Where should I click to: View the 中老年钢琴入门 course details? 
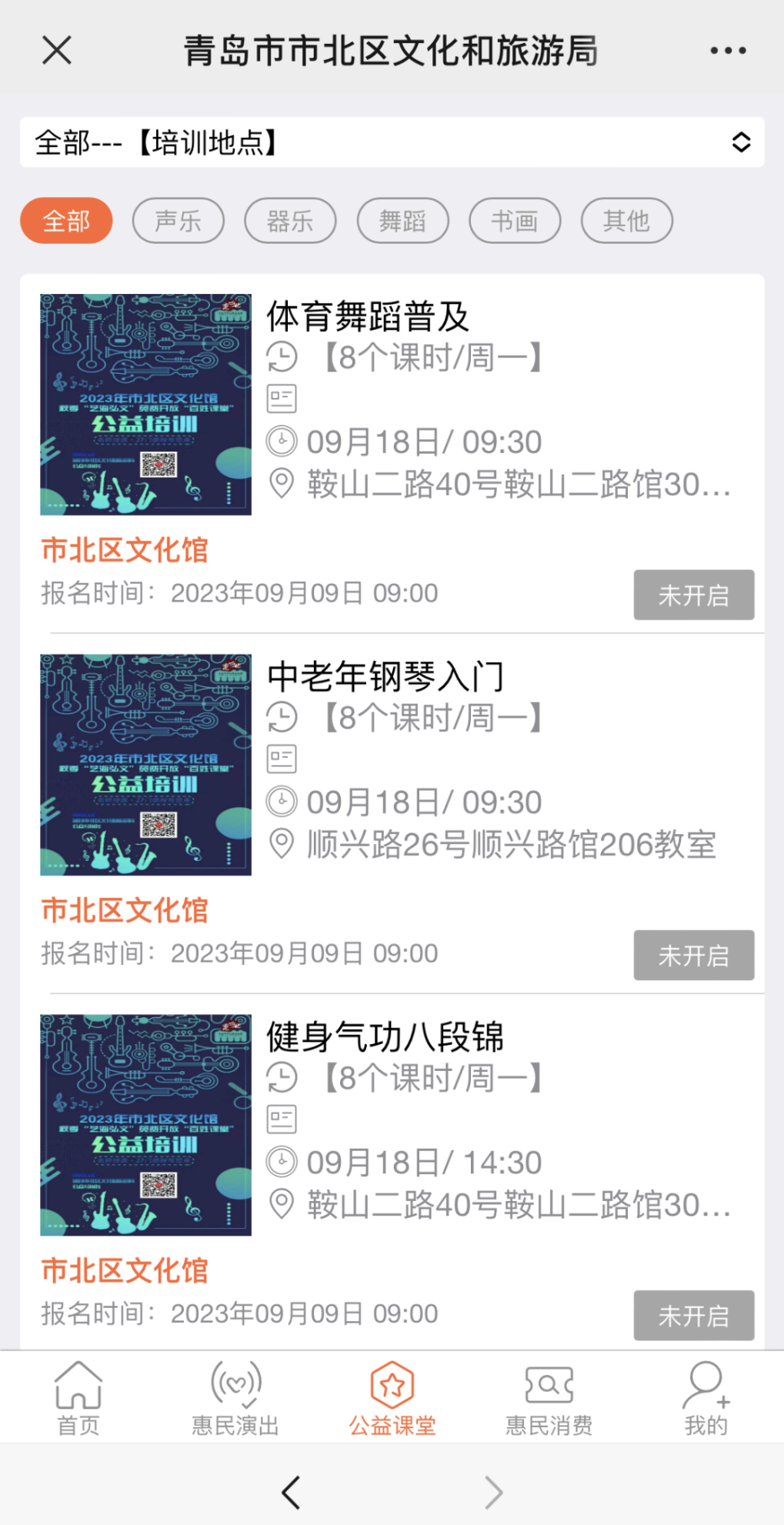click(x=385, y=676)
